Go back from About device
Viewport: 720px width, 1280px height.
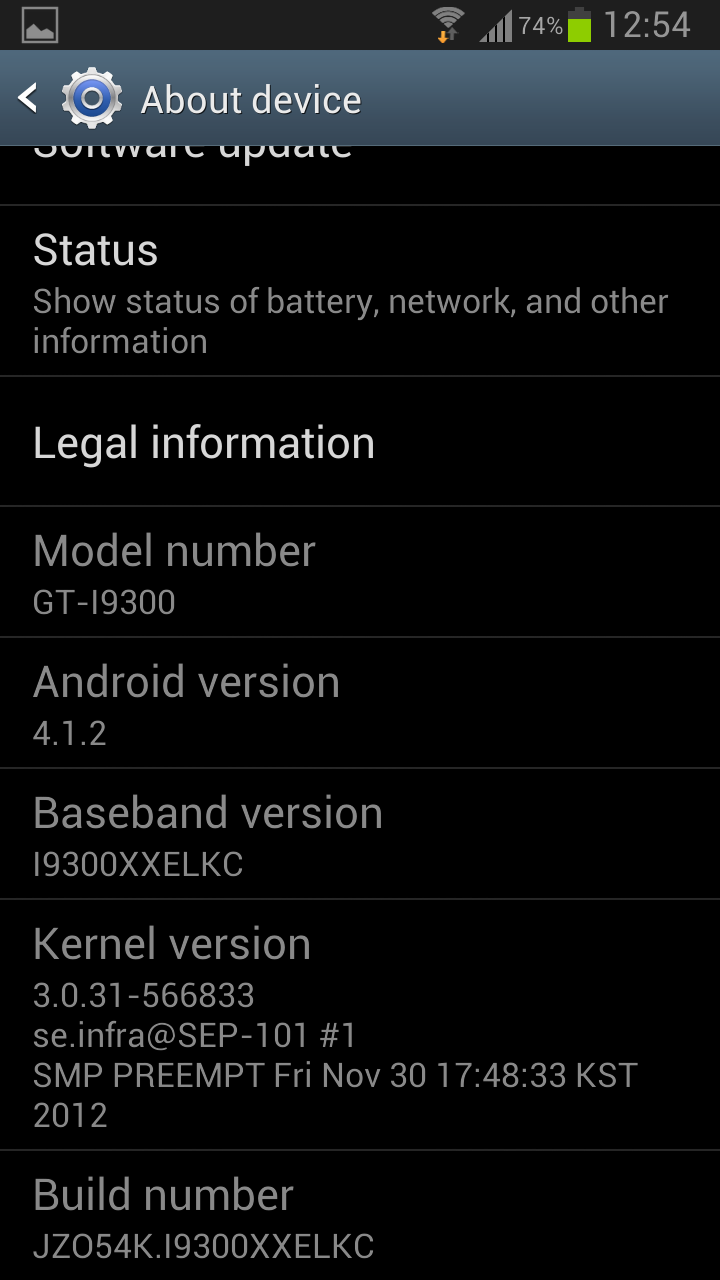point(30,98)
